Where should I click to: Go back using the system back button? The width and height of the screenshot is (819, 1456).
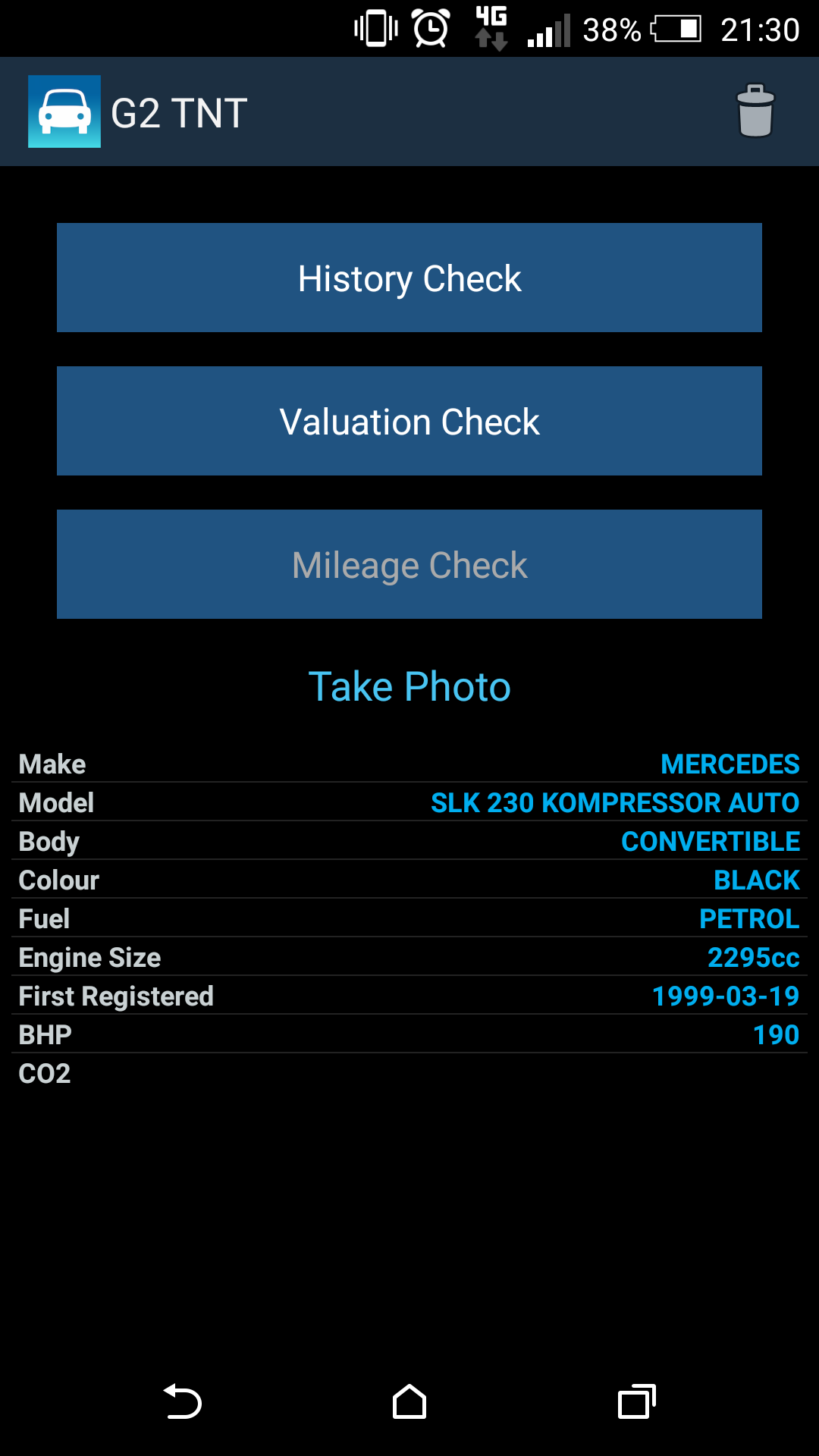[183, 1401]
